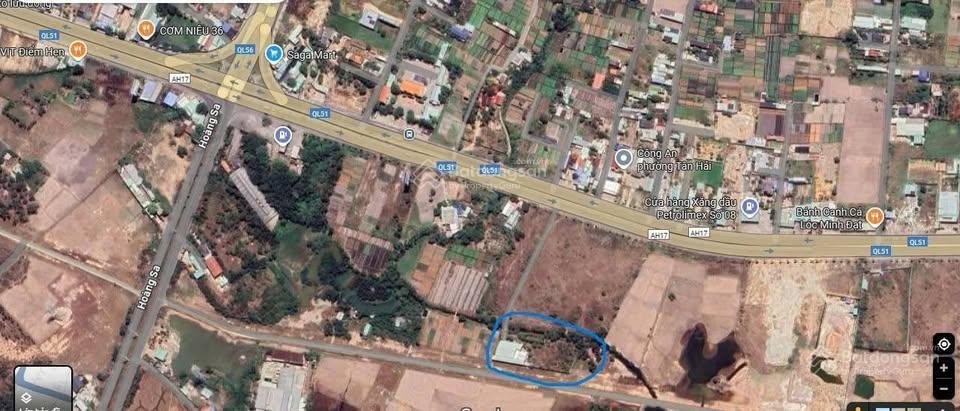Tap the gas station marker near Hoàng Sa
960x411 pixels.
click(284, 133)
